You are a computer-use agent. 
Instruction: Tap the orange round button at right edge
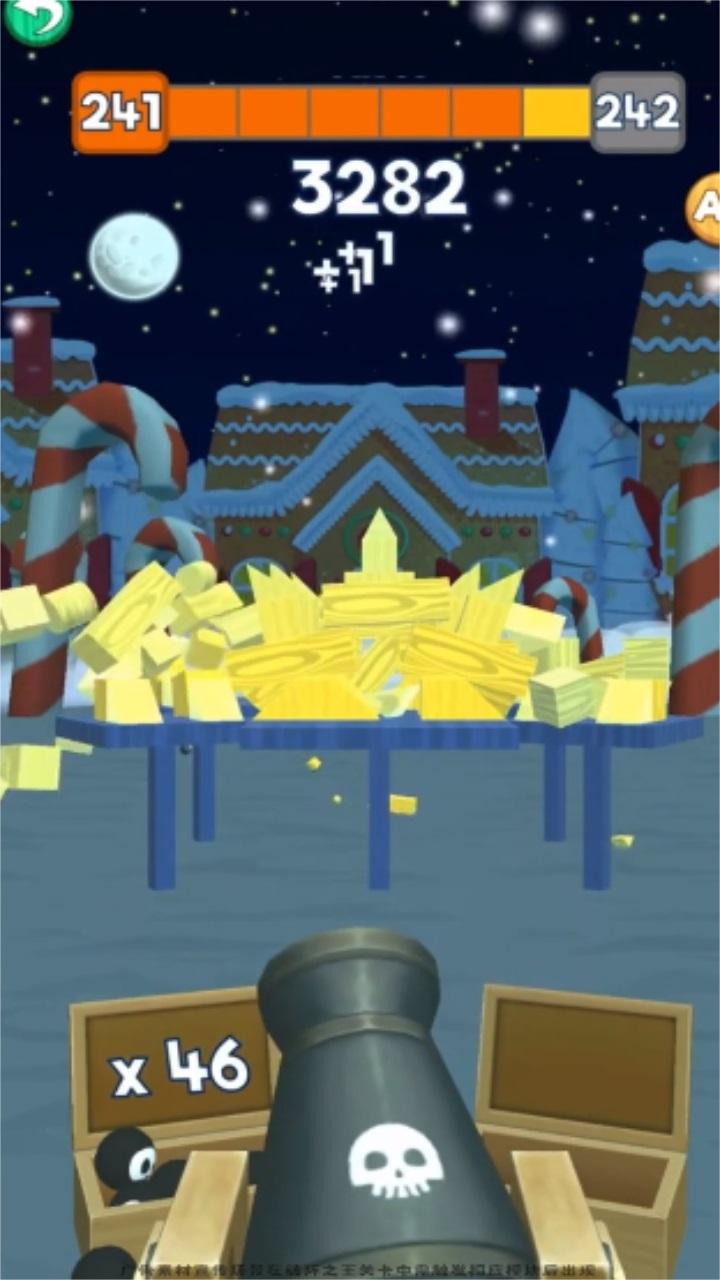click(705, 208)
